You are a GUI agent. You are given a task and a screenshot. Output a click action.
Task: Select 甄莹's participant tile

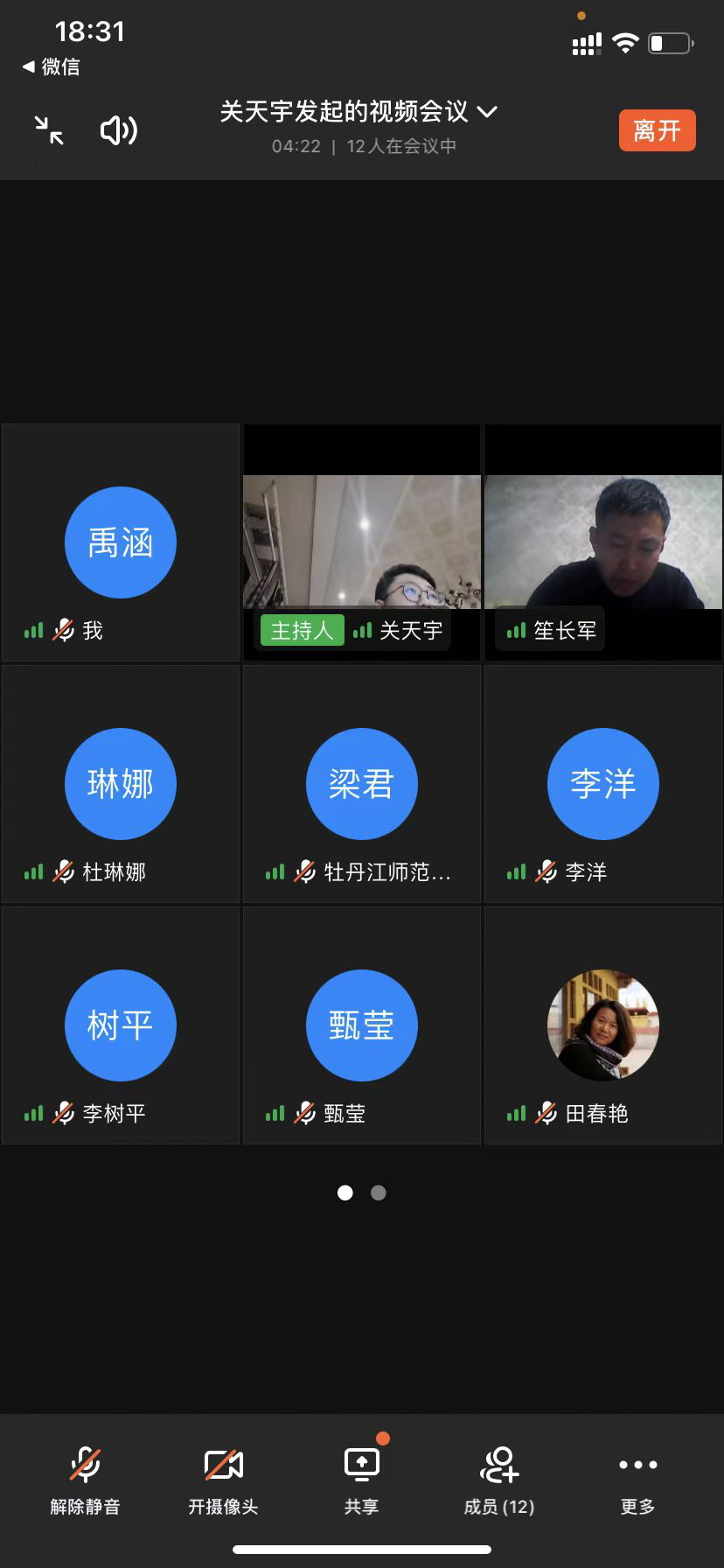(x=361, y=1025)
